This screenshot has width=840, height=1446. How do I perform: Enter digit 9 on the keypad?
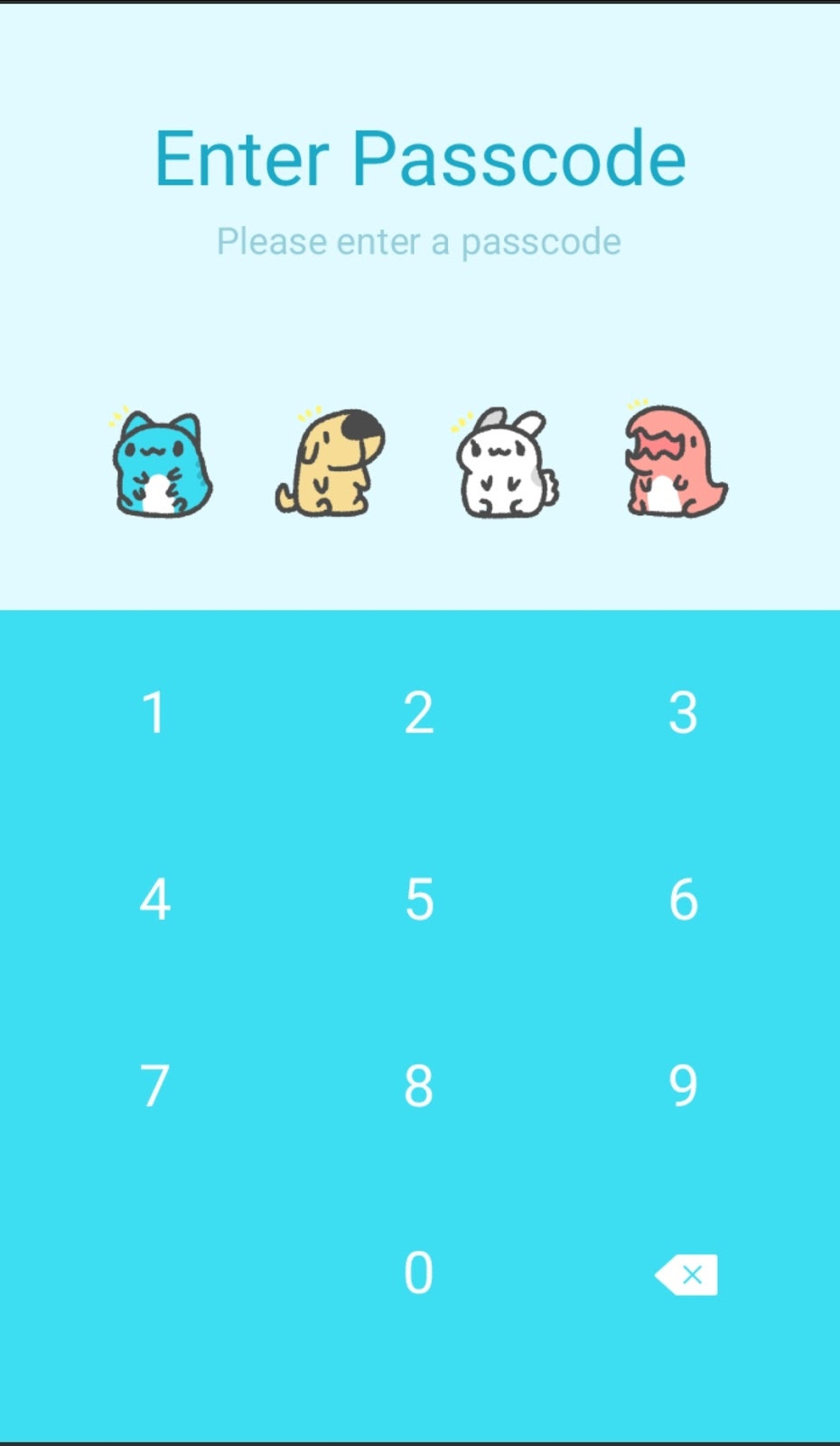[x=683, y=1085]
